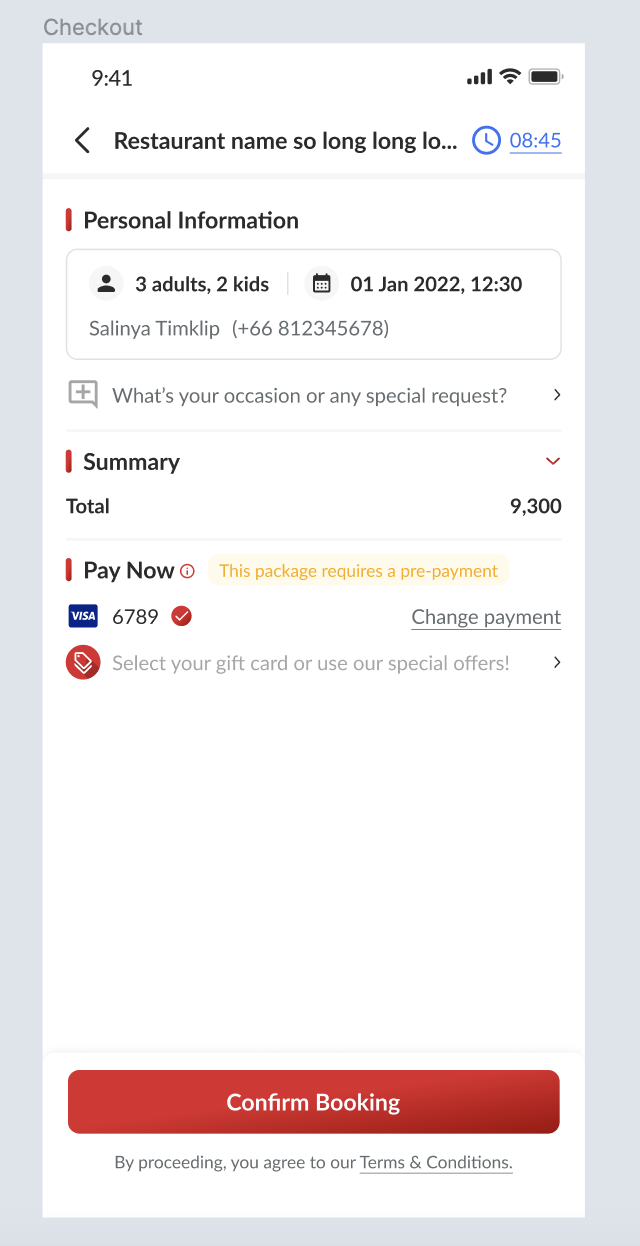Open the personal information booking card
Screen dimensions: 640x1246
[313, 304]
